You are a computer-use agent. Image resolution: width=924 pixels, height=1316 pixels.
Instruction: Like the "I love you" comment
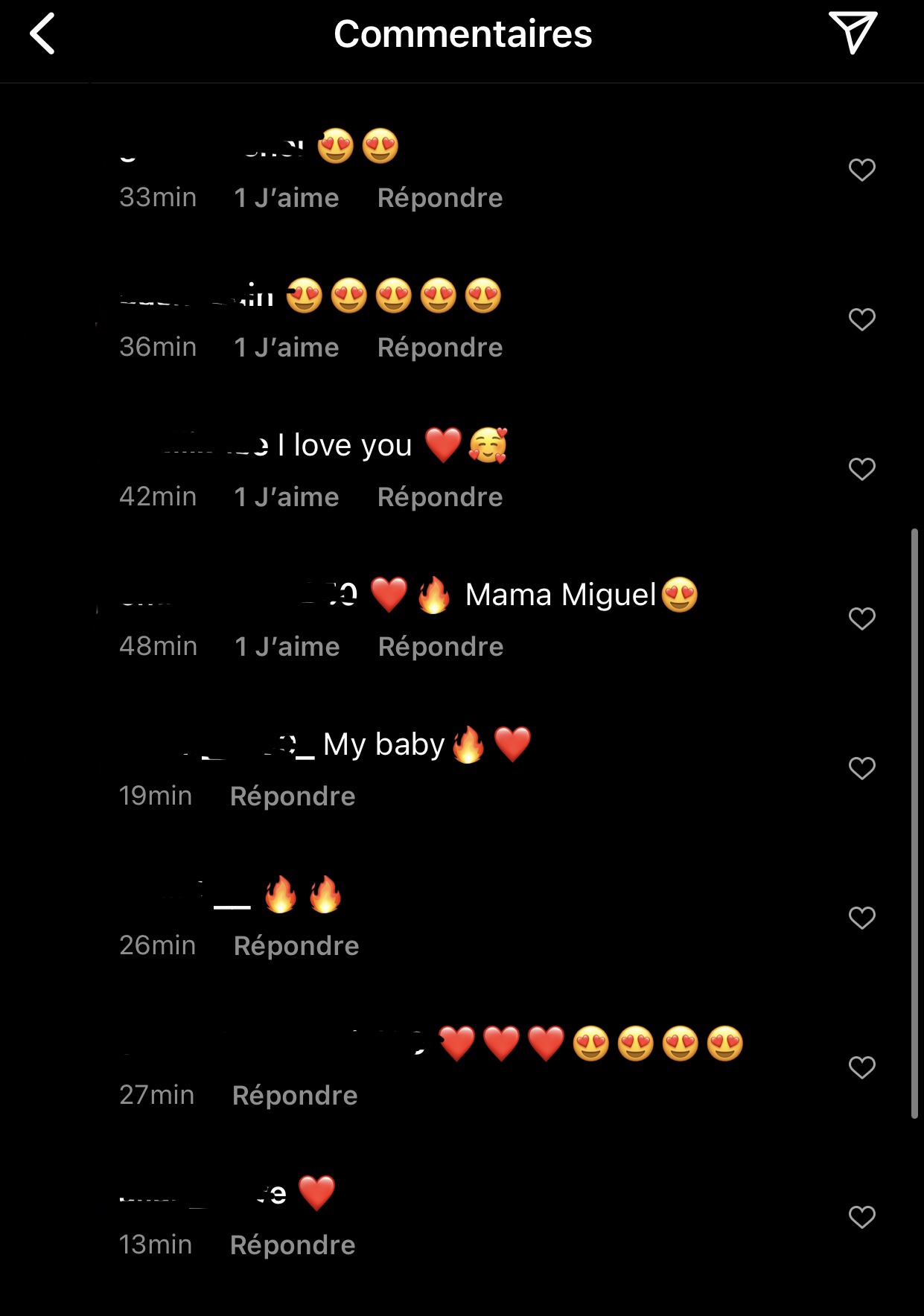coord(861,469)
